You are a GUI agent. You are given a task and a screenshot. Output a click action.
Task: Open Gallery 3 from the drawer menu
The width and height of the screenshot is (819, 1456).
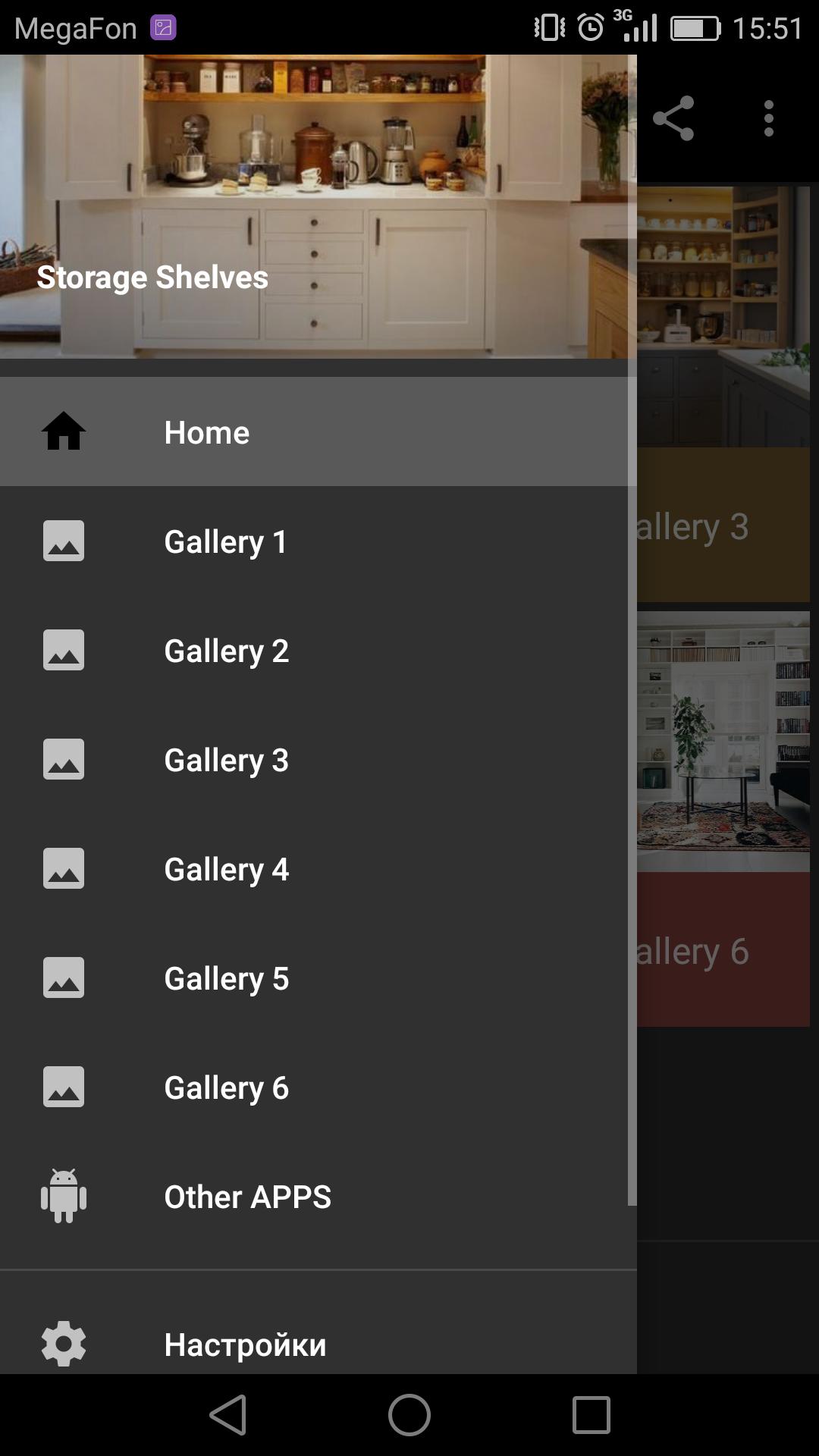click(x=318, y=760)
